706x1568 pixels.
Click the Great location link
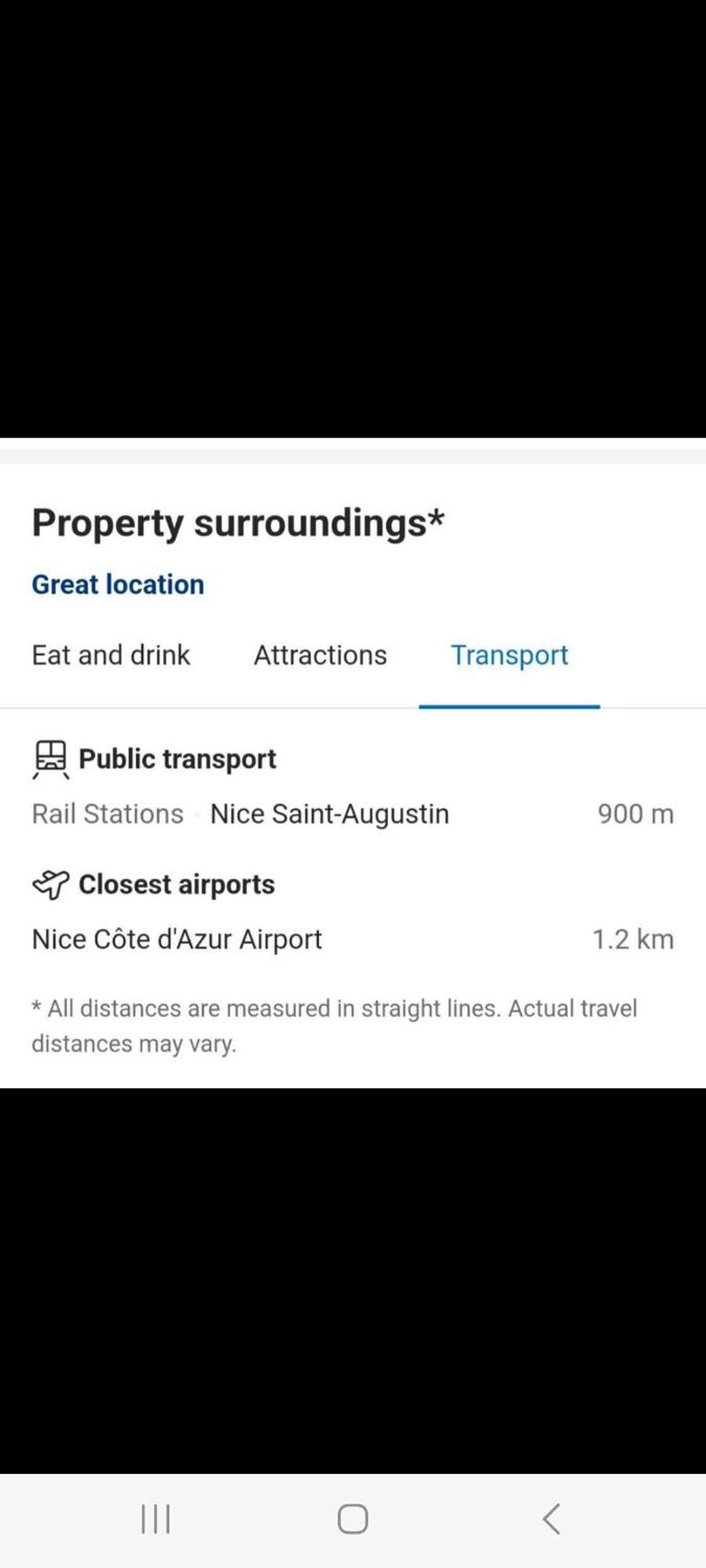pos(118,584)
